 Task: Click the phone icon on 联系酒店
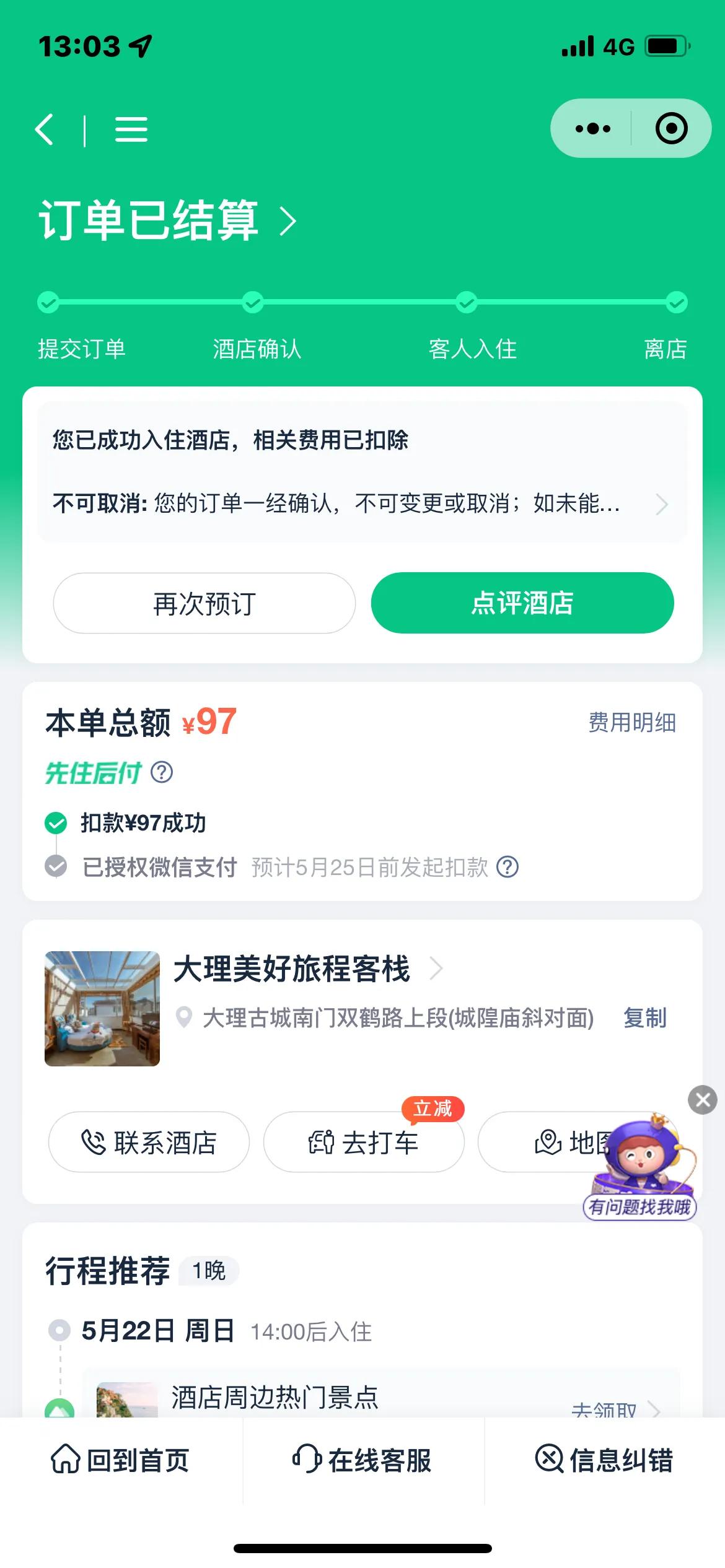coord(94,1141)
